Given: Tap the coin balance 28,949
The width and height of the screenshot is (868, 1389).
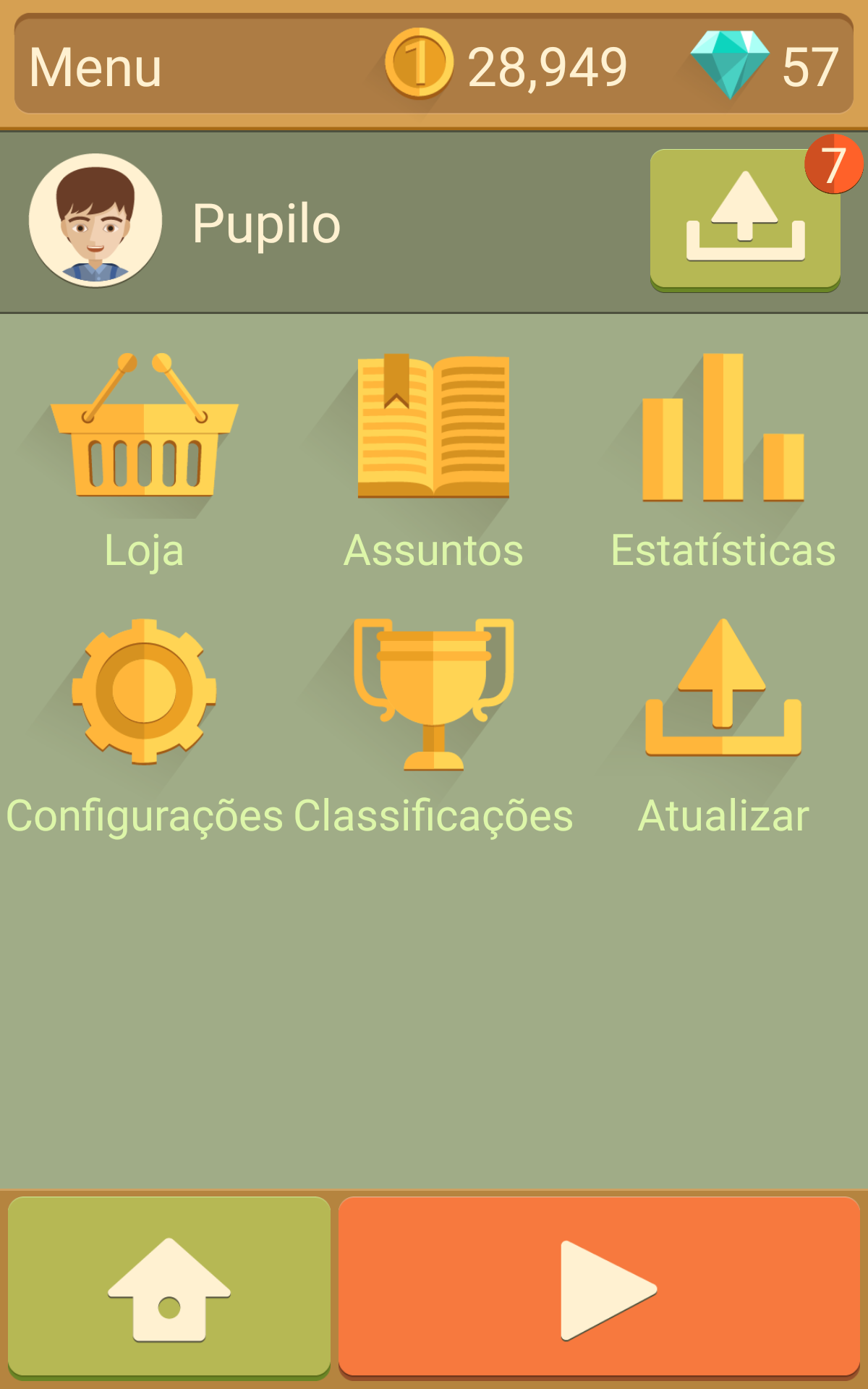Looking at the screenshot, I should click(506, 67).
